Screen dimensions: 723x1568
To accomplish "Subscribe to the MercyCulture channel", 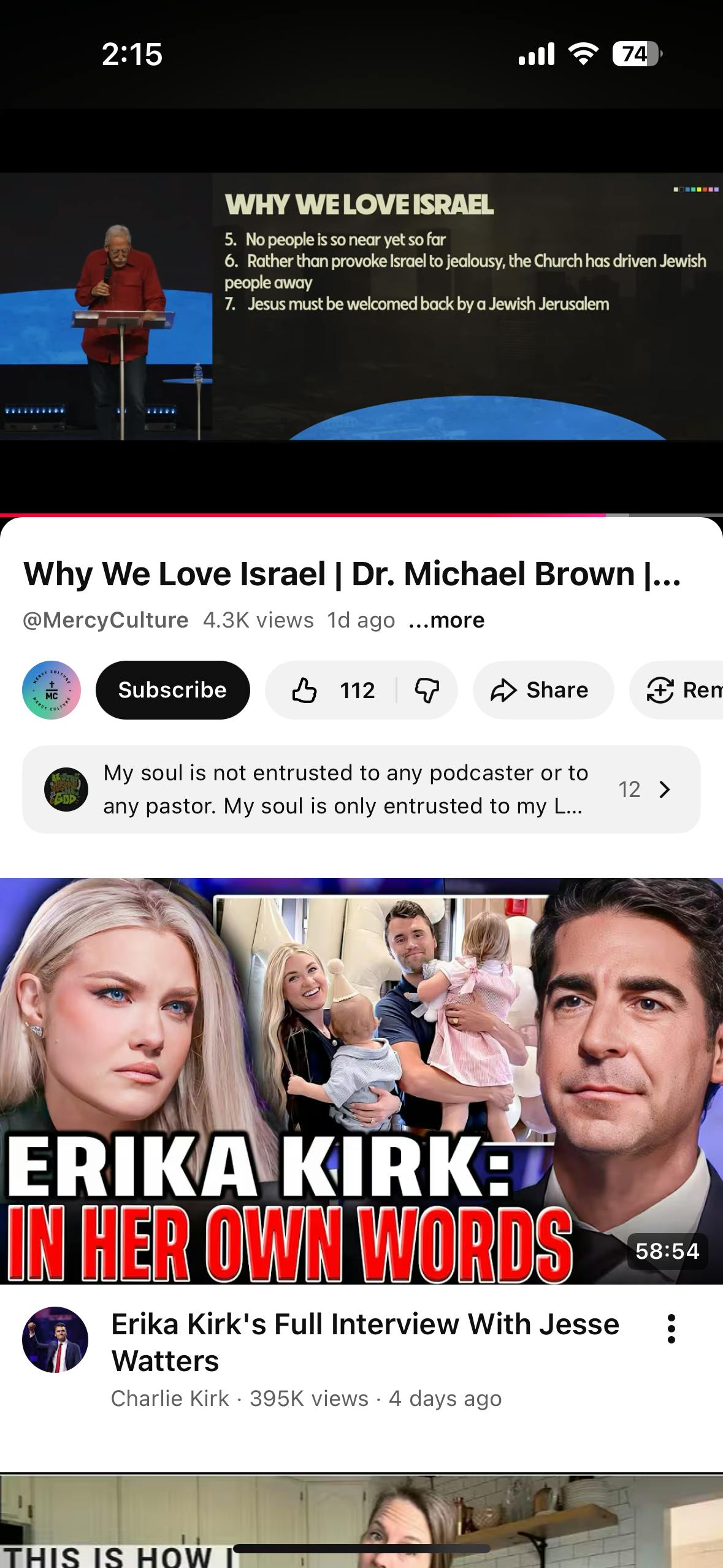I will (x=172, y=690).
